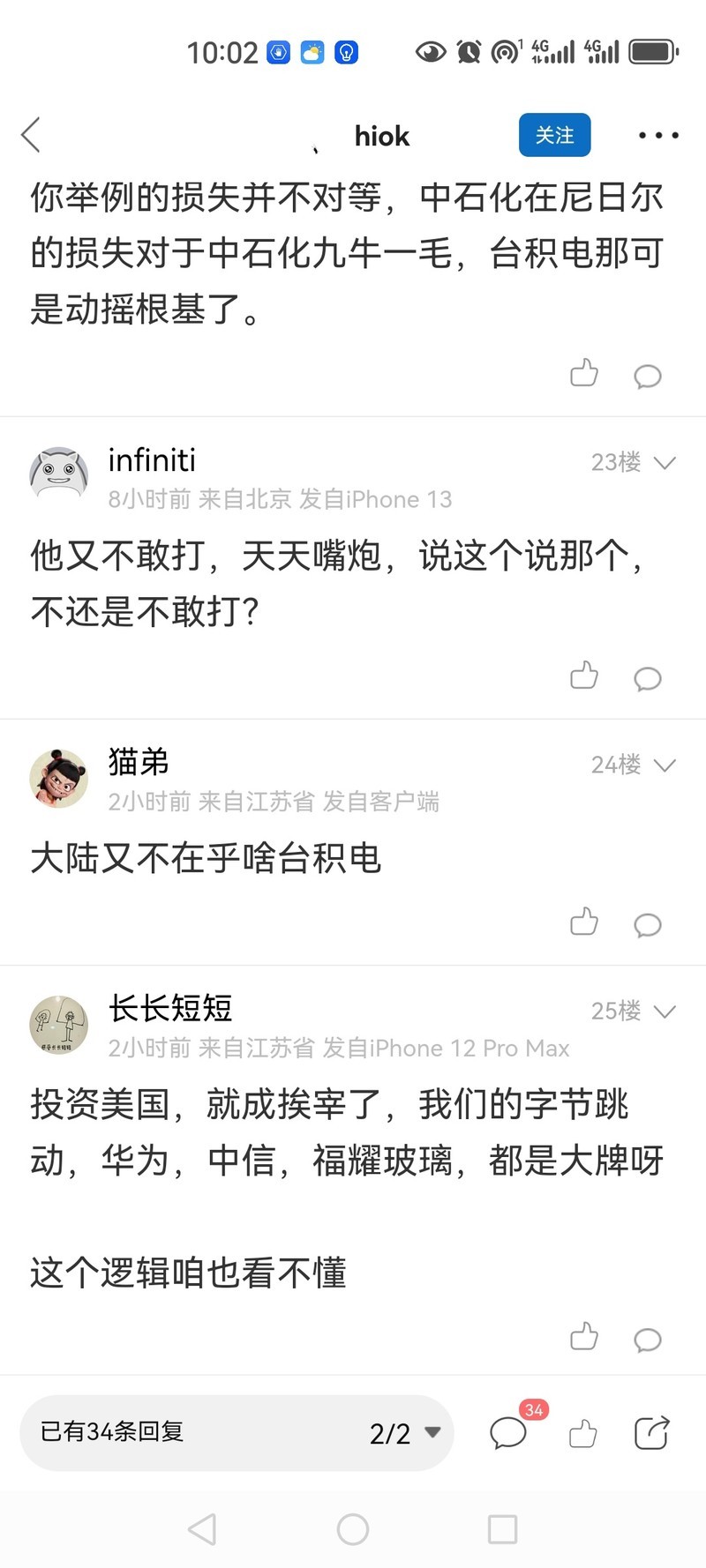This screenshot has height=1568, width=706.
Task: Reply to 长长短短's comment
Action: click(x=648, y=1340)
